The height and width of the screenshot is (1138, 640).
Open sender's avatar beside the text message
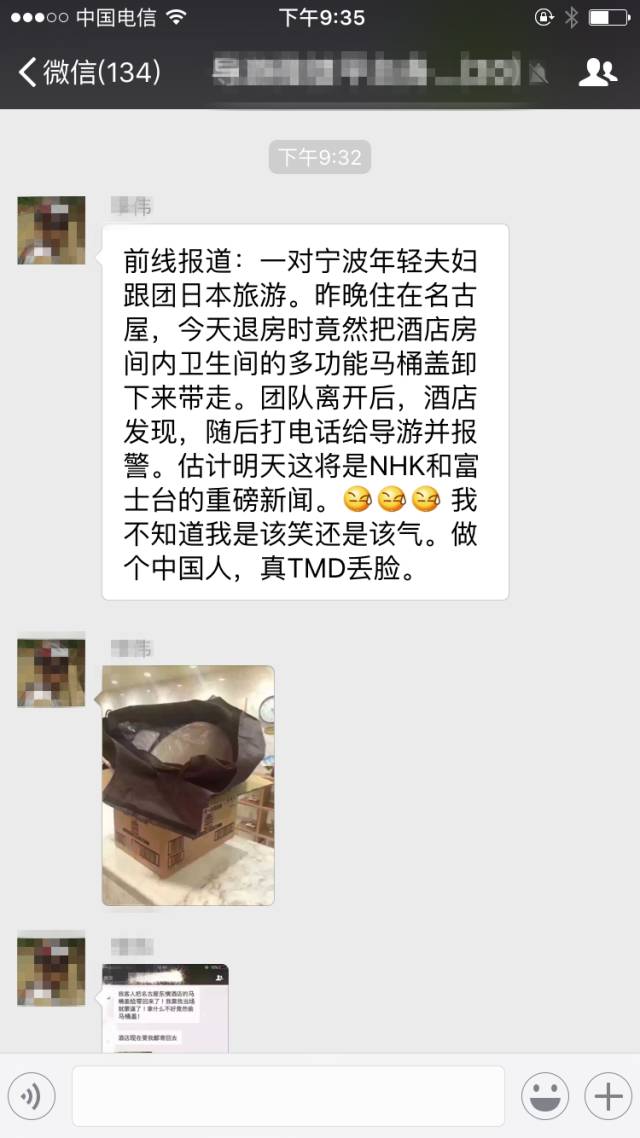point(51,231)
